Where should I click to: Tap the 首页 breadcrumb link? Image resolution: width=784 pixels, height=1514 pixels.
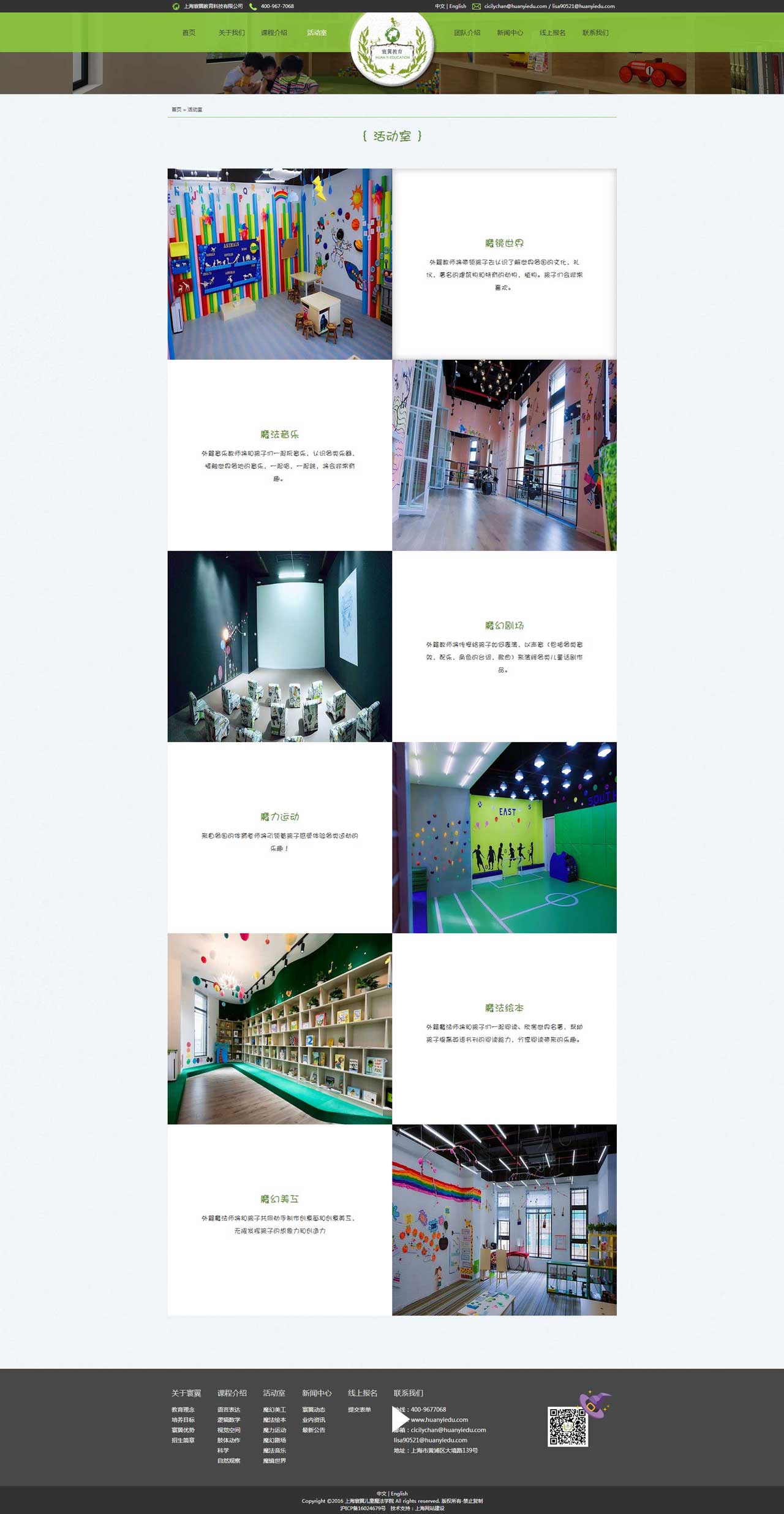(x=176, y=110)
